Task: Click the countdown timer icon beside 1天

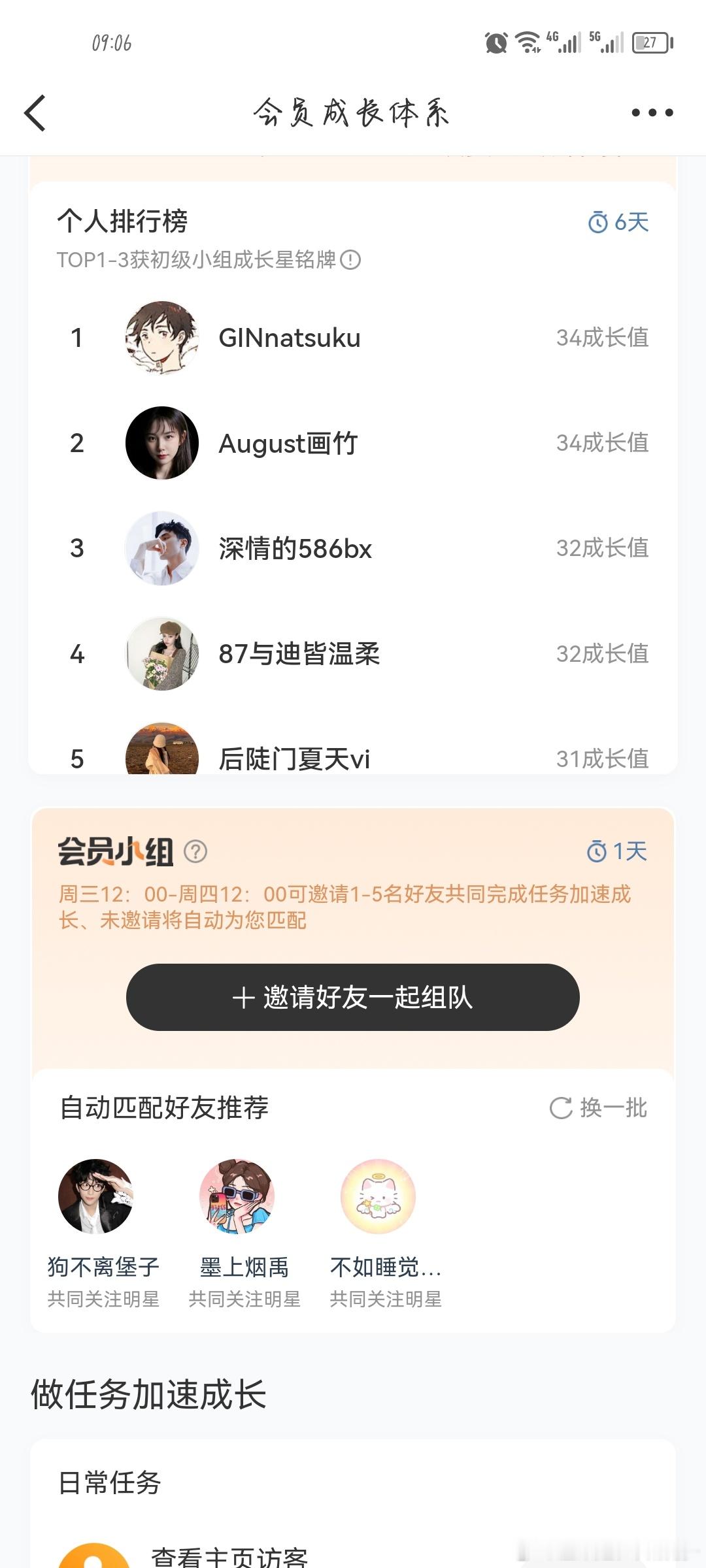Action: click(596, 851)
